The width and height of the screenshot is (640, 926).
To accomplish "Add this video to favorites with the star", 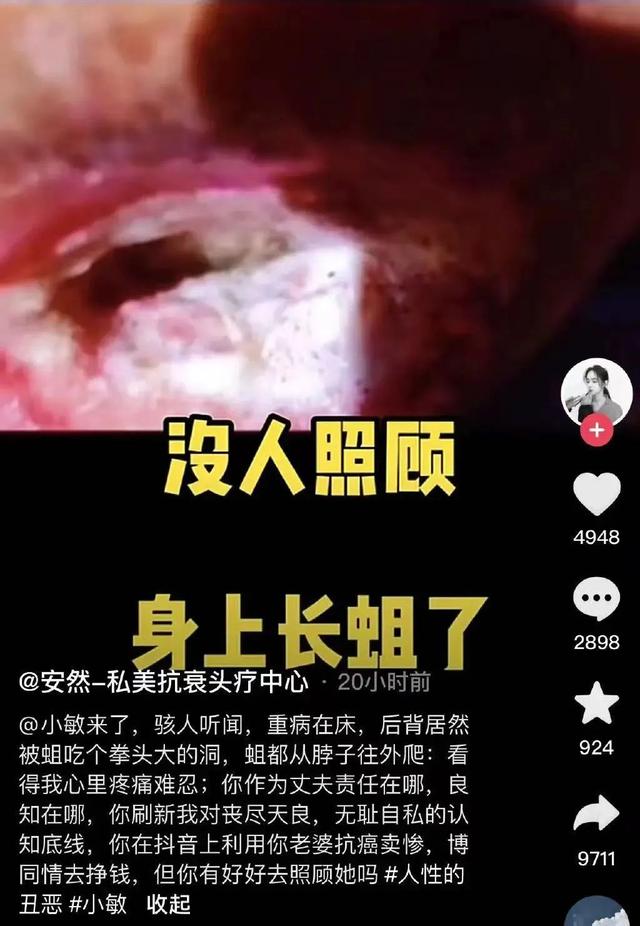I will click(x=596, y=704).
